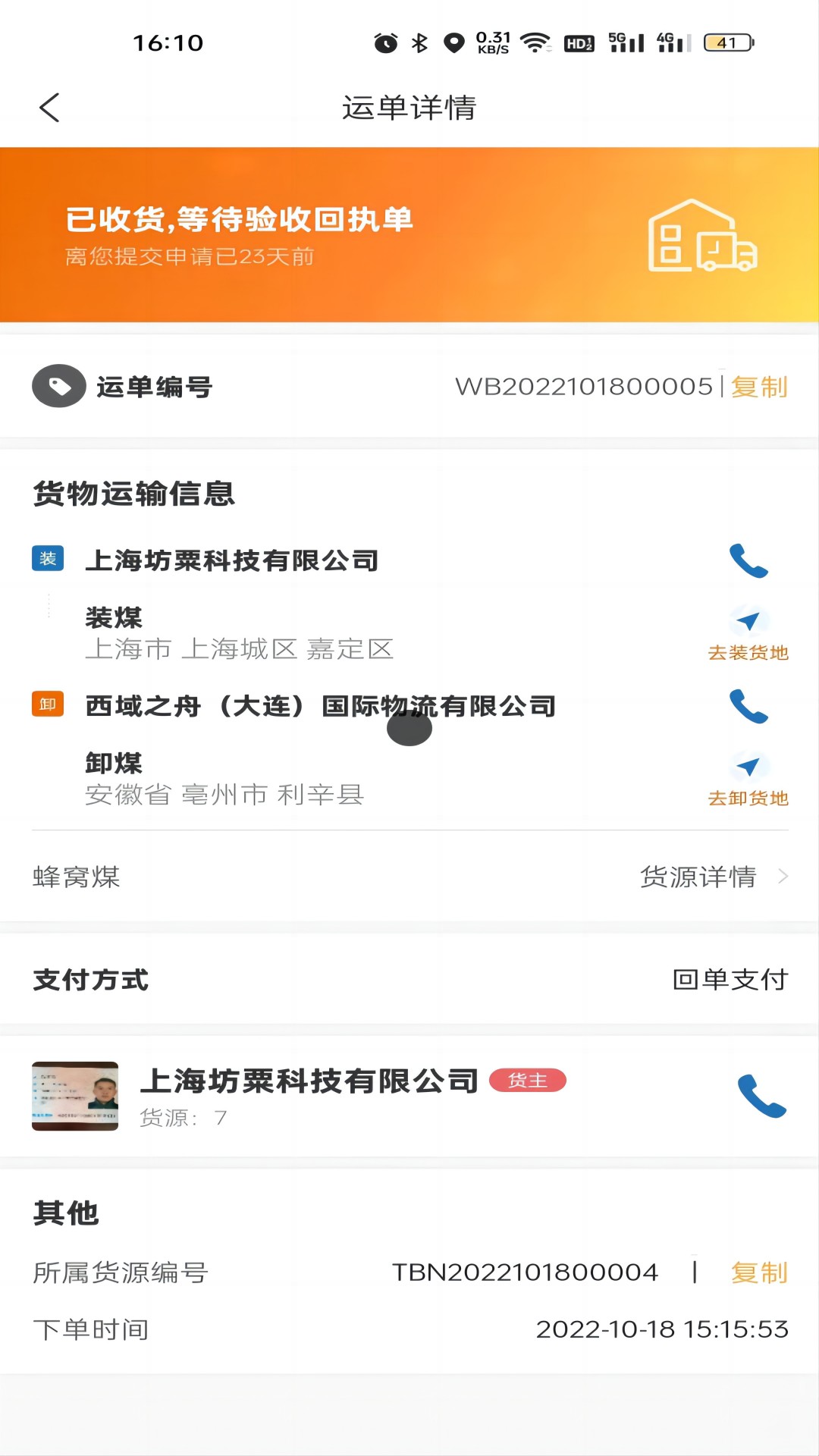Open the 回单支付 payment method option
The height and width of the screenshot is (1456, 819).
730,981
